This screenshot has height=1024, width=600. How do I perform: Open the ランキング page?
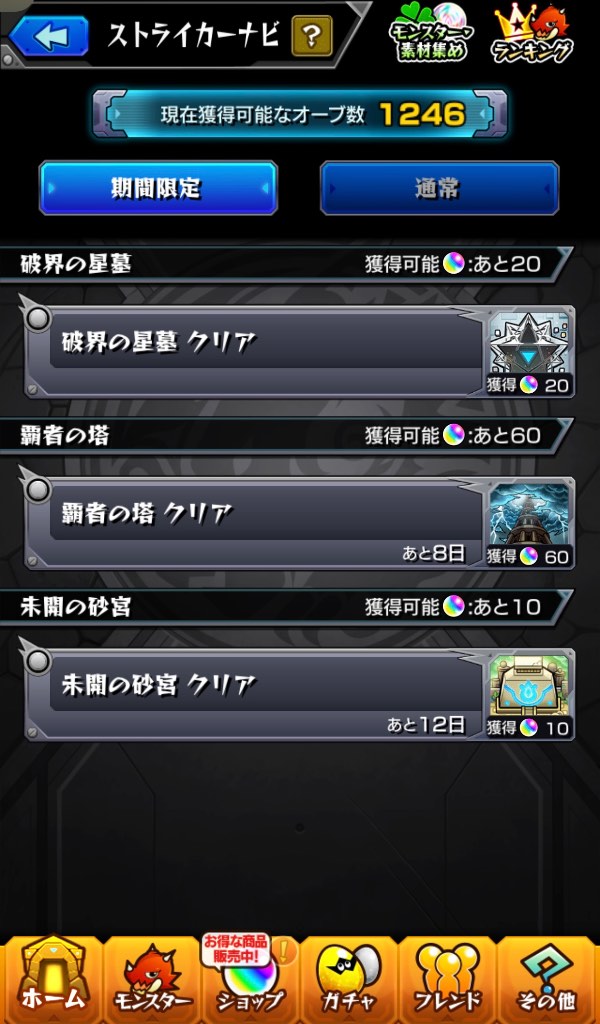click(x=534, y=36)
